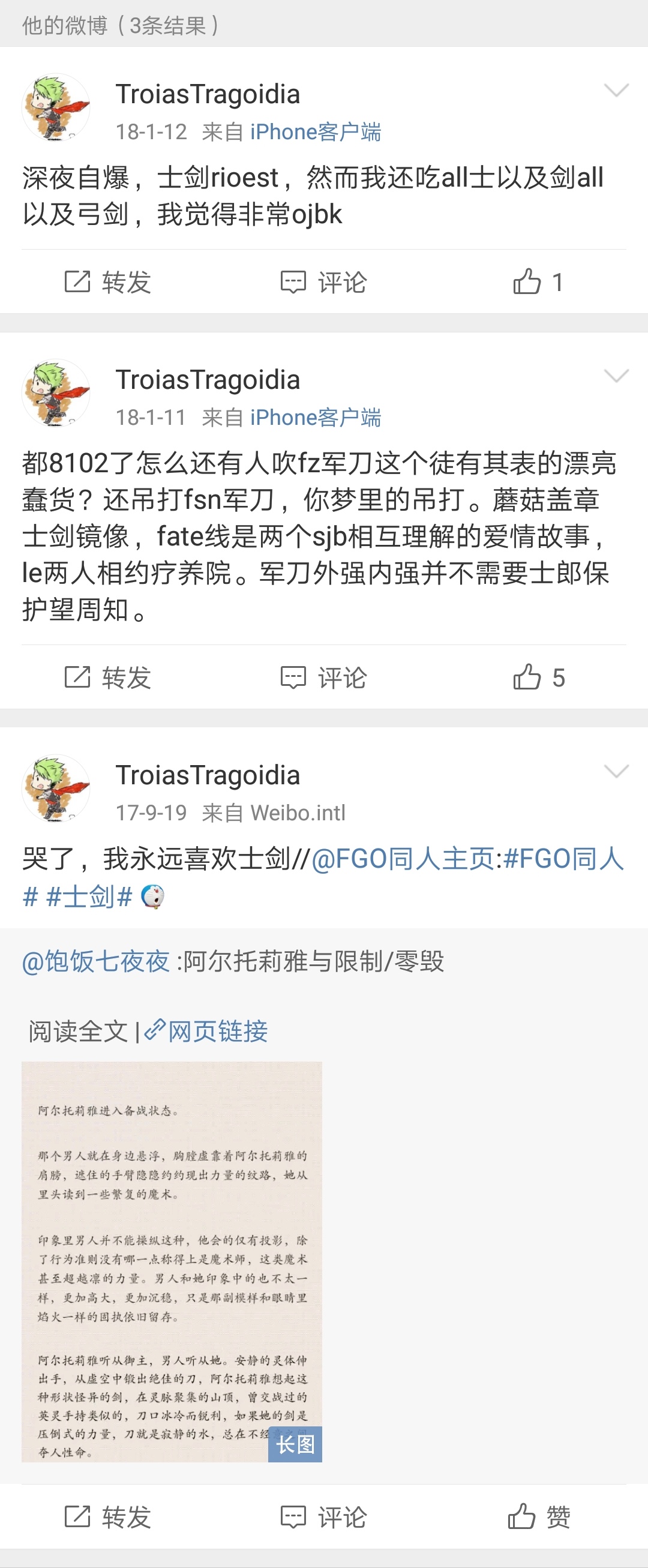Repost the 17-9-19 post

(107, 1517)
